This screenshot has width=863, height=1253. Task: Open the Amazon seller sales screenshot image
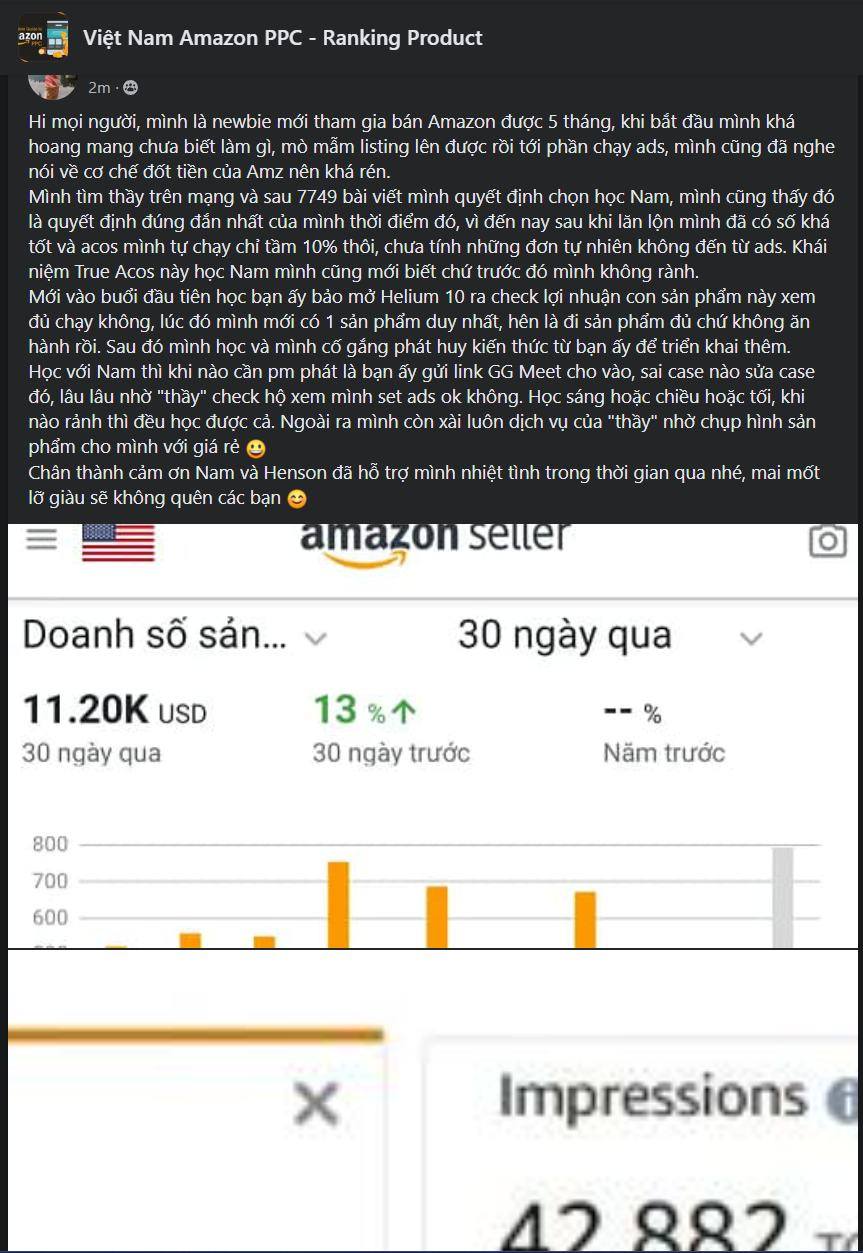pos(432,735)
